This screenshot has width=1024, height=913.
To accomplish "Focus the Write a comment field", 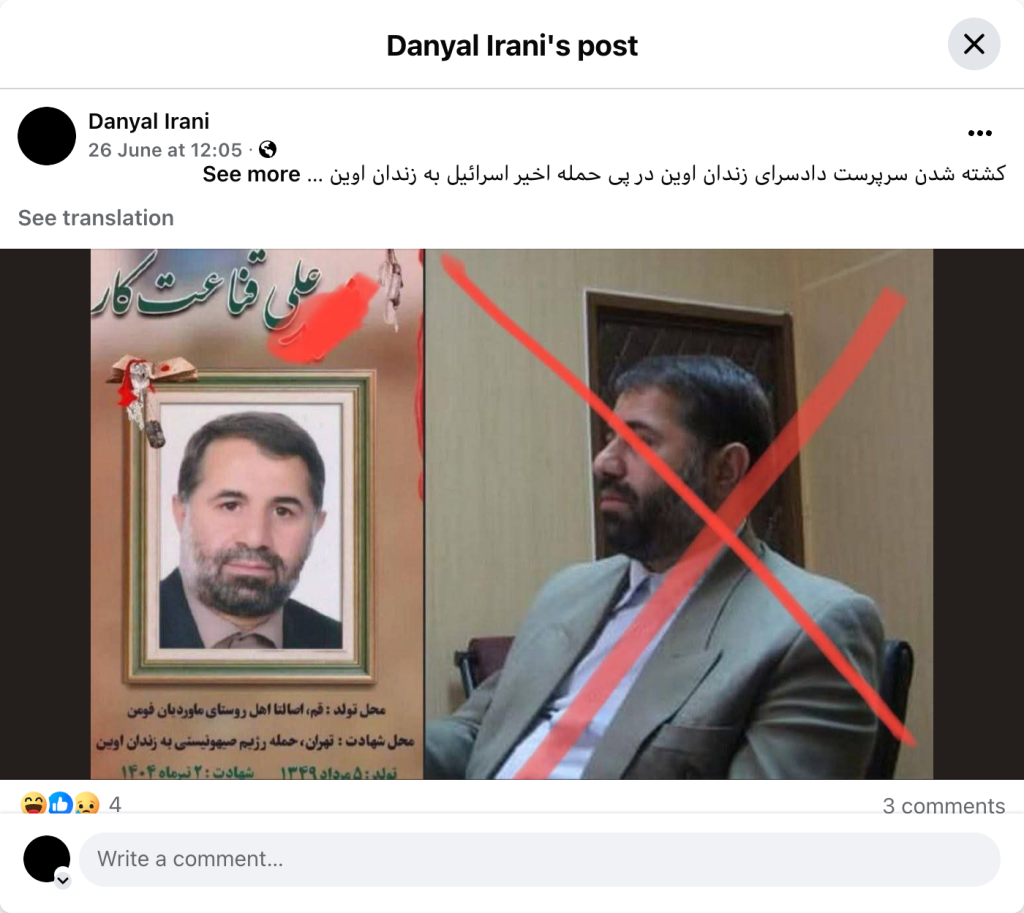I will [539, 859].
